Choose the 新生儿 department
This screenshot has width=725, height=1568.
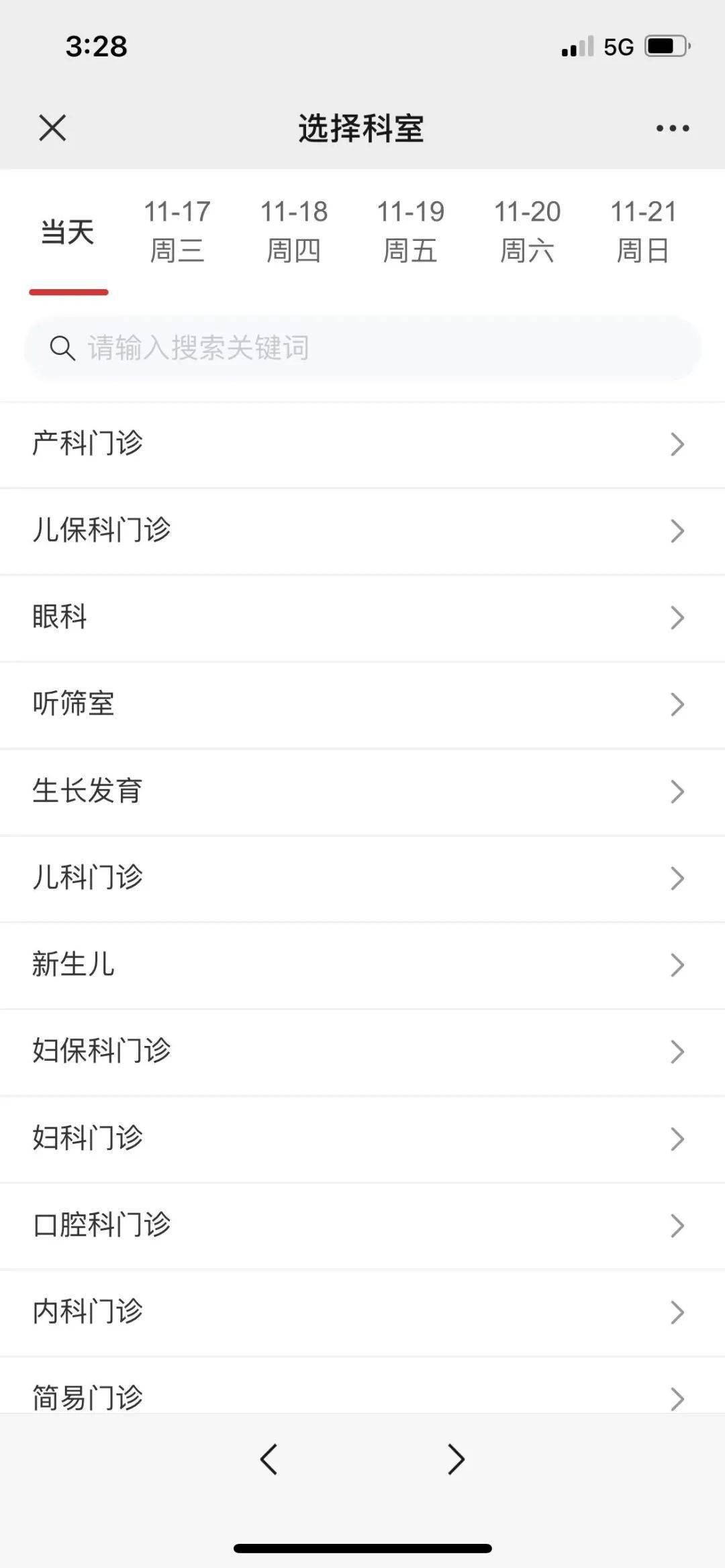click(362, 965)
